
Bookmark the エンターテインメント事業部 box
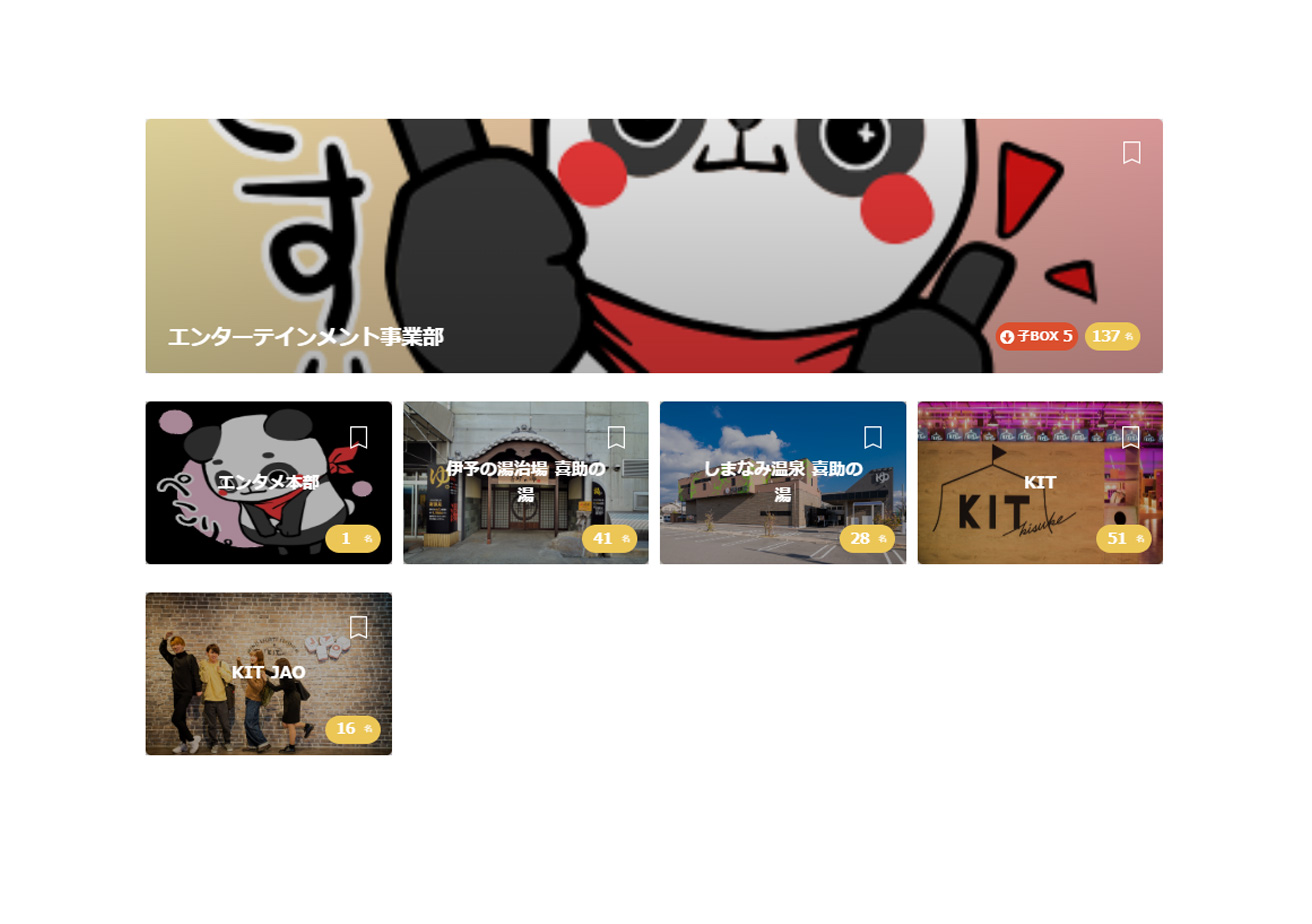(x=1131, y=153)
